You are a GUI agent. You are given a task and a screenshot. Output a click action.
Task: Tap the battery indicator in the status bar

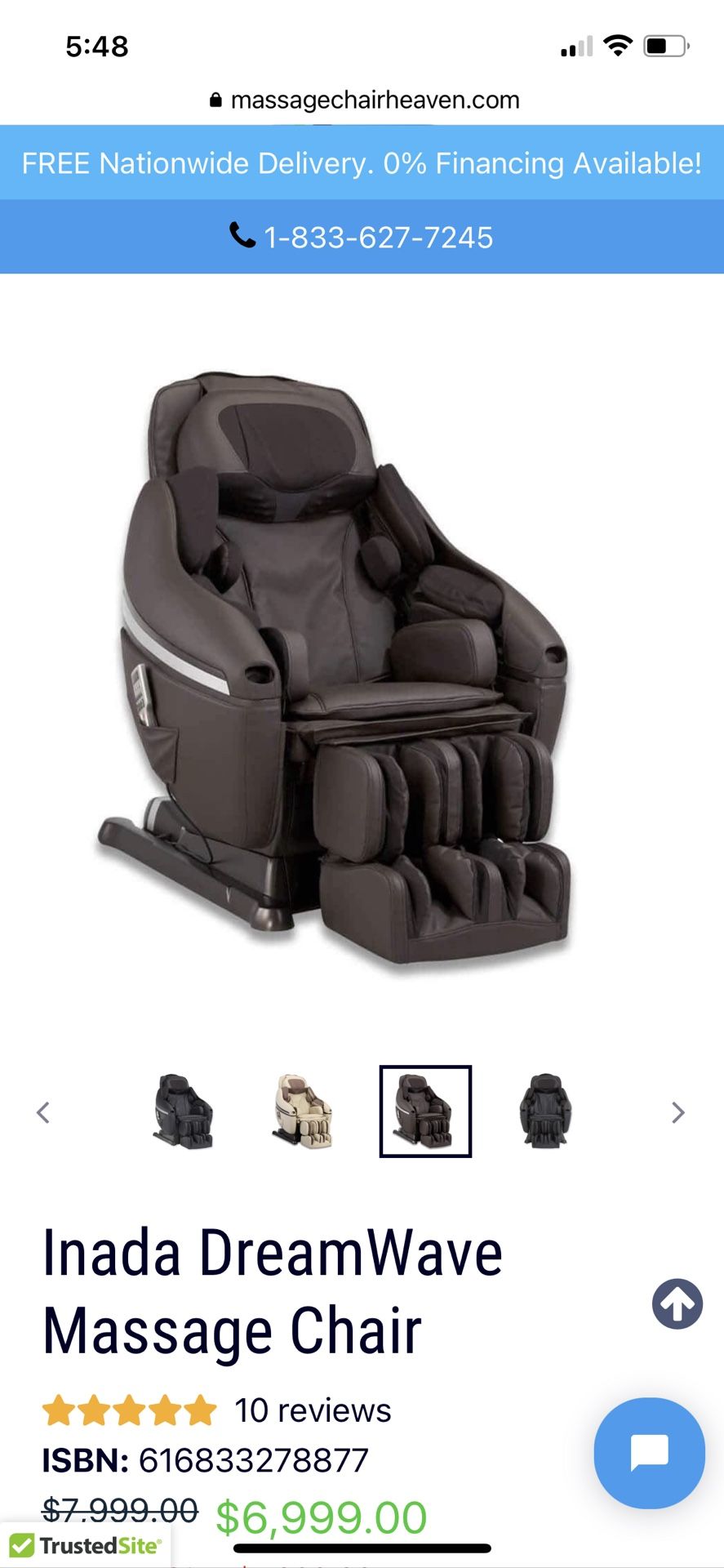point(663,47)
